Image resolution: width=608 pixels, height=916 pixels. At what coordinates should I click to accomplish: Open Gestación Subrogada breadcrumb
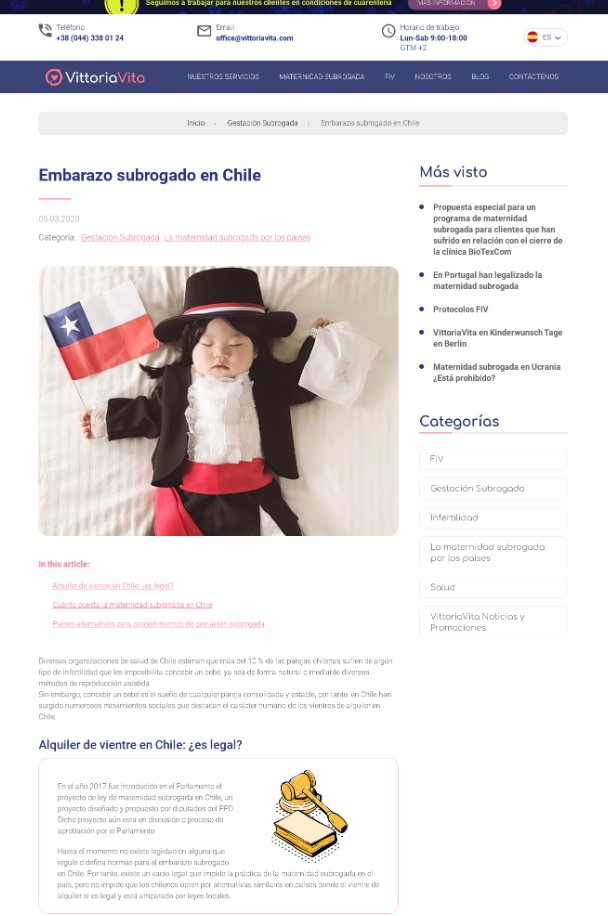click(x=262, y=123)
